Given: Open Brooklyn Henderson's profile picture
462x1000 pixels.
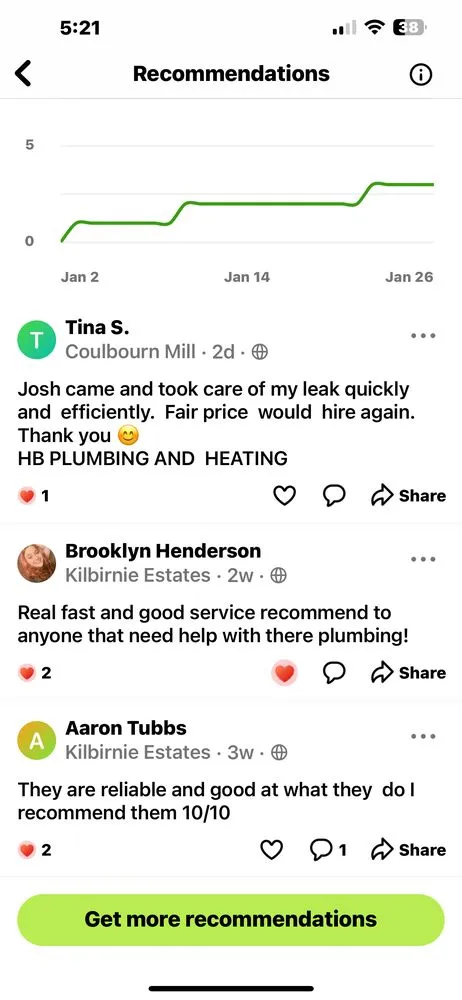Looking at the screenshot, I should pos(37,563).
